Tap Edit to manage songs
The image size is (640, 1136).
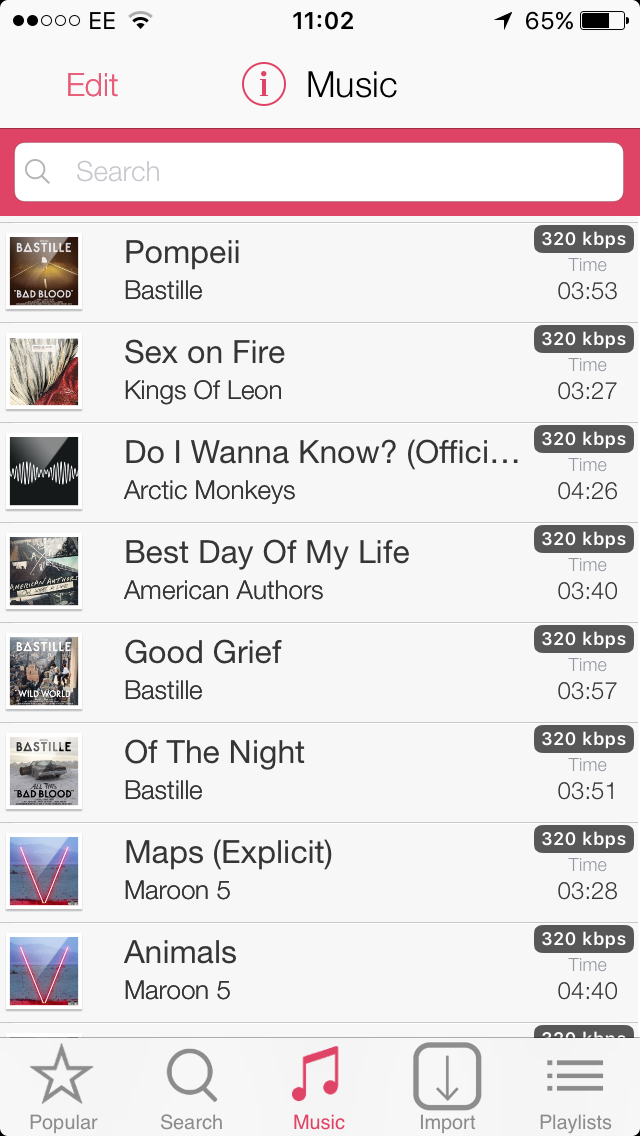pos(92,85)
